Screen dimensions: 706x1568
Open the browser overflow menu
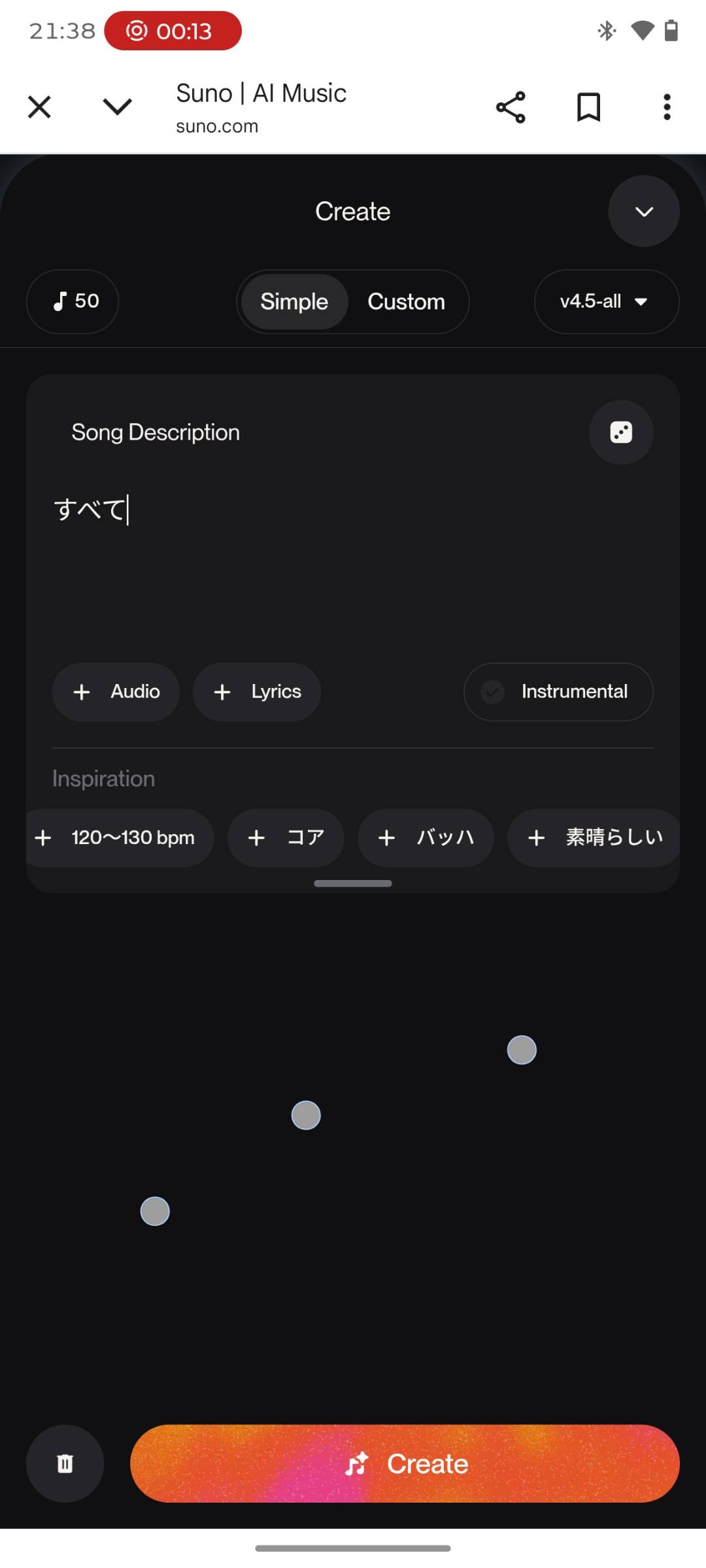667,107
